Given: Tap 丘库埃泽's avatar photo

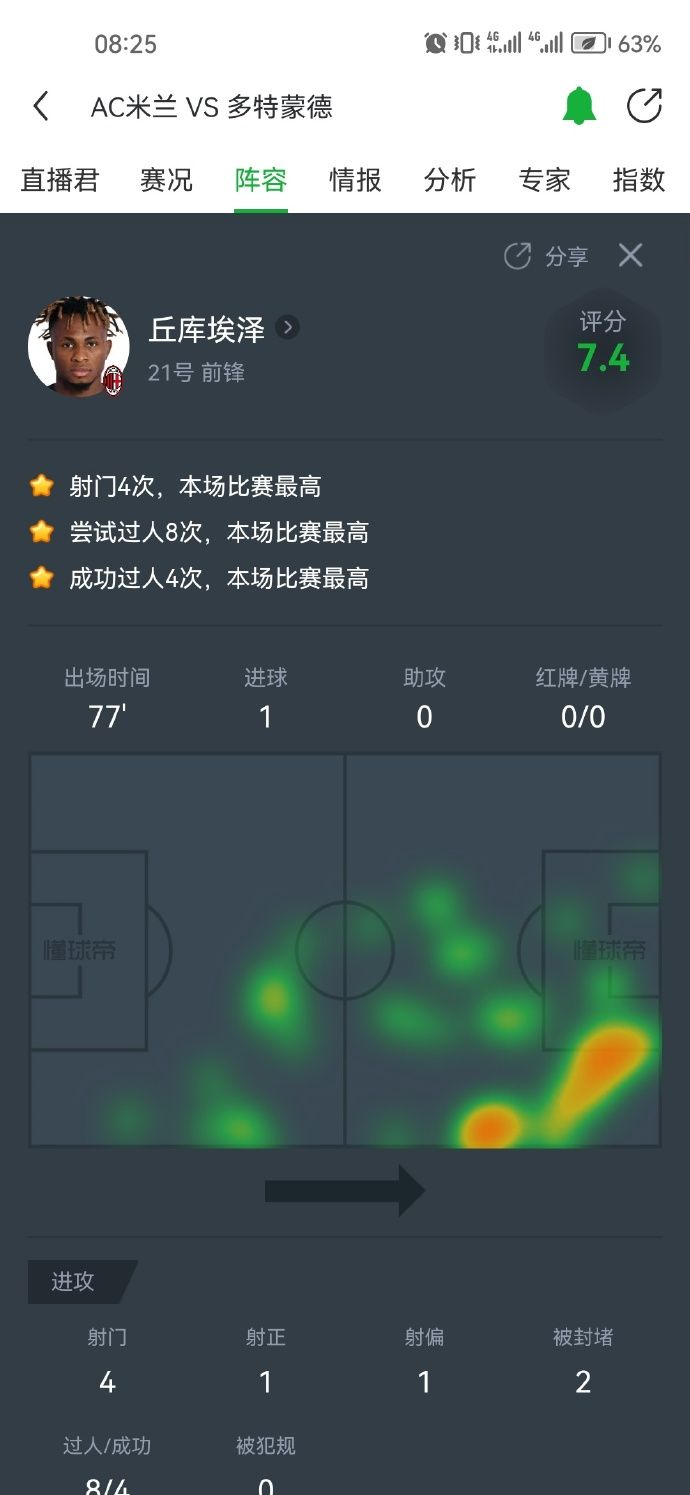Looking at the screenshot, I should tap(78, 347).
